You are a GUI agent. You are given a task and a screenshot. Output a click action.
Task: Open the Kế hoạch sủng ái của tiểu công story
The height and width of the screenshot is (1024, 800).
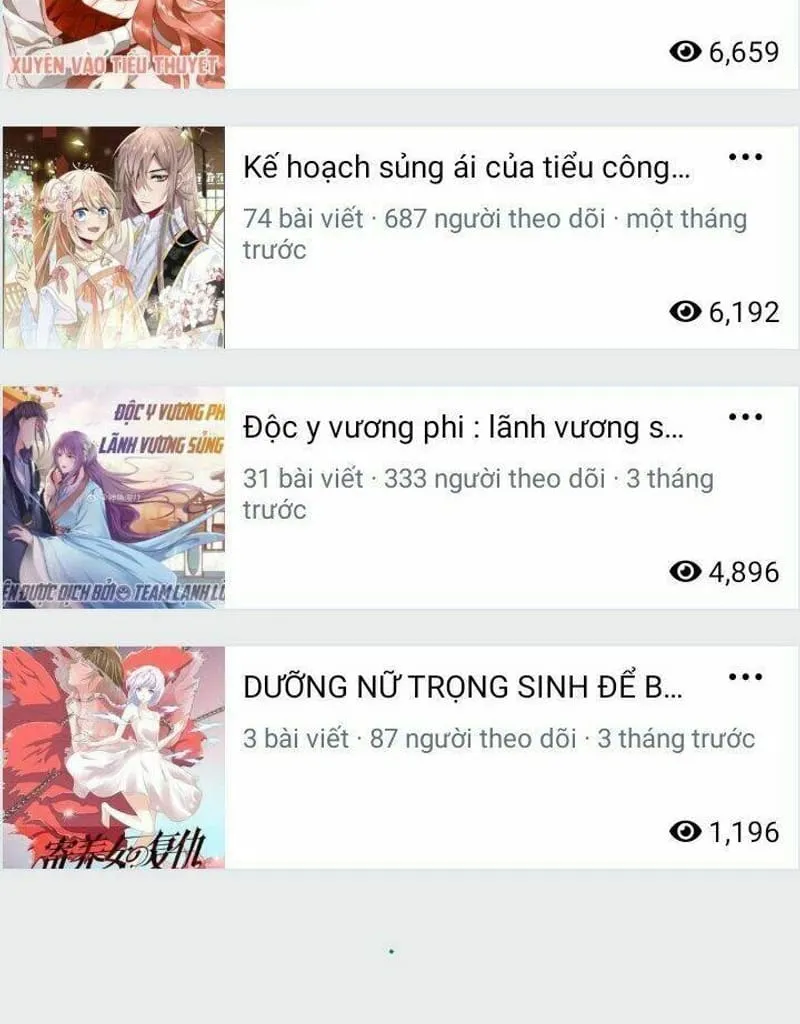466,168
